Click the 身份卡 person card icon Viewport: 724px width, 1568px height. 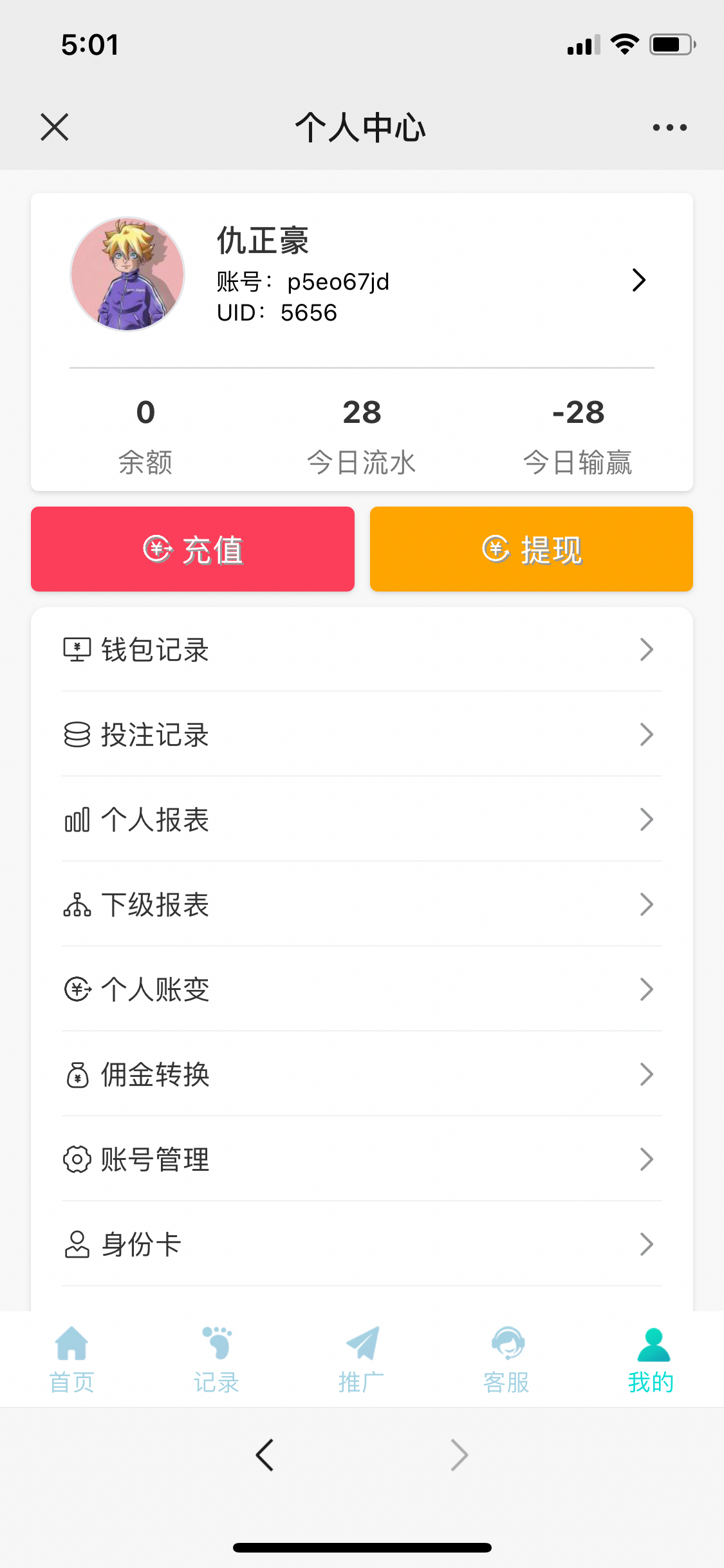click(x=77, y=1244)
